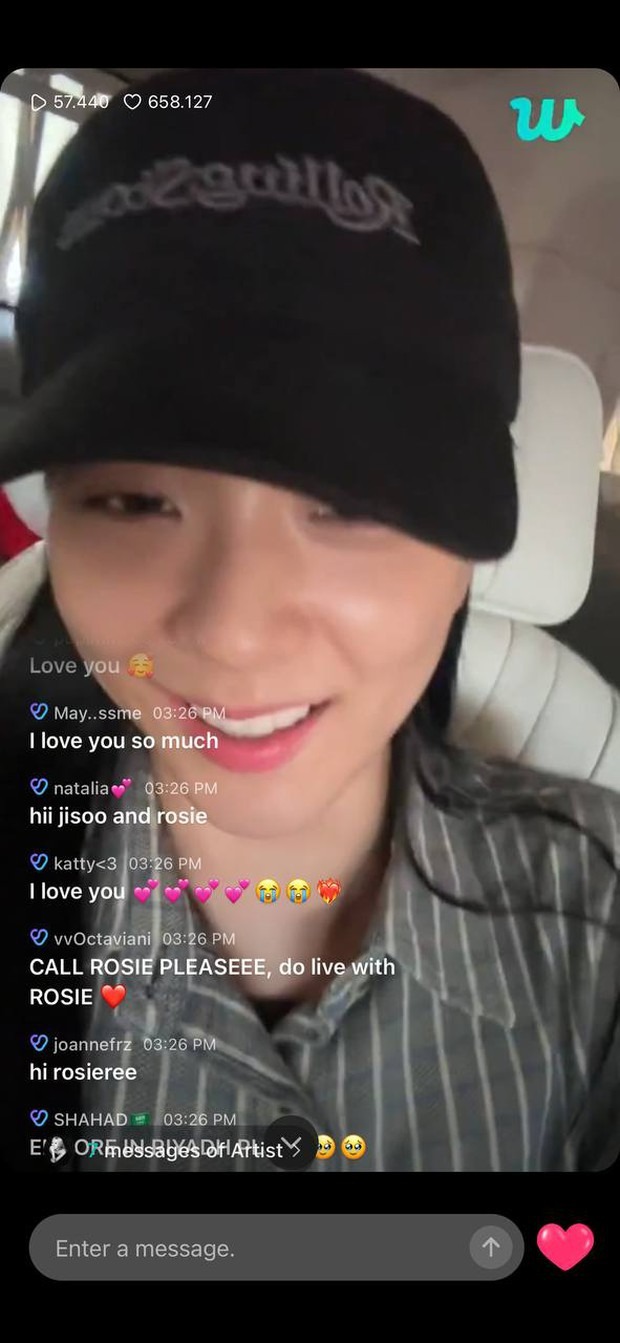
Task: Send a pink heart to the live
Action: 565,1247
